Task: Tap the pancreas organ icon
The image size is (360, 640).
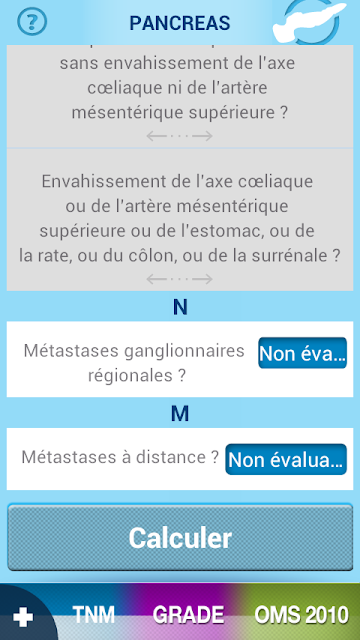Action: 309,22
